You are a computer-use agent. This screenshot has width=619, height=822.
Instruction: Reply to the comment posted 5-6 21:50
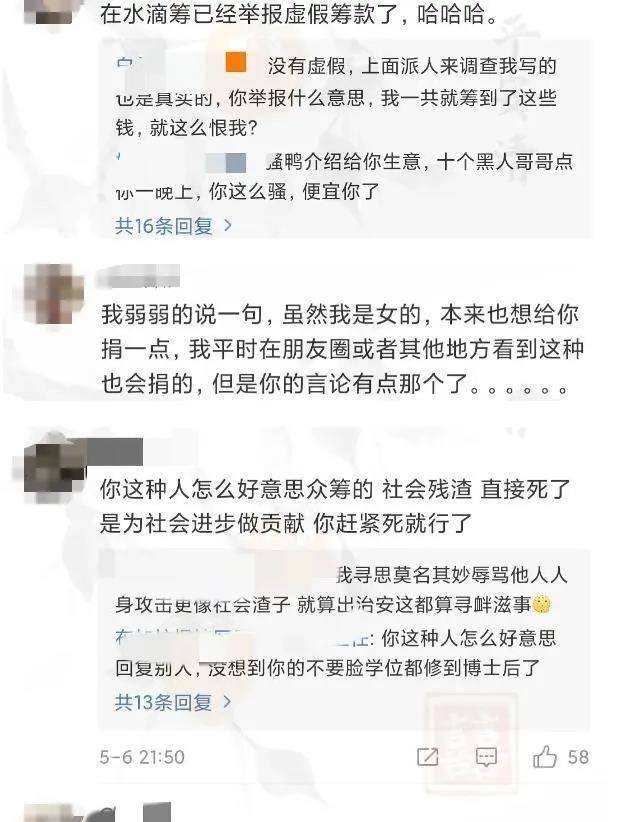[486, 757]
